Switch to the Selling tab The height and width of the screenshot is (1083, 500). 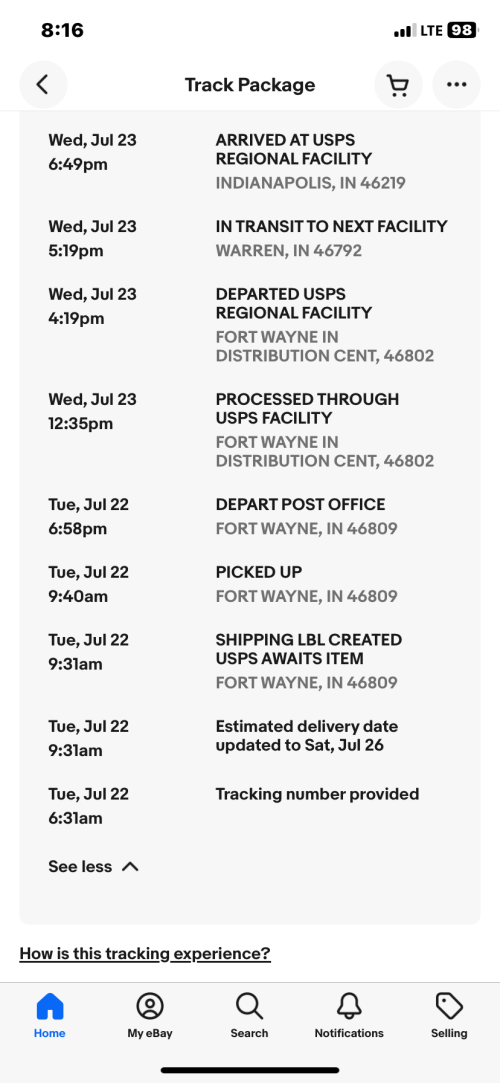(449, 1016)
